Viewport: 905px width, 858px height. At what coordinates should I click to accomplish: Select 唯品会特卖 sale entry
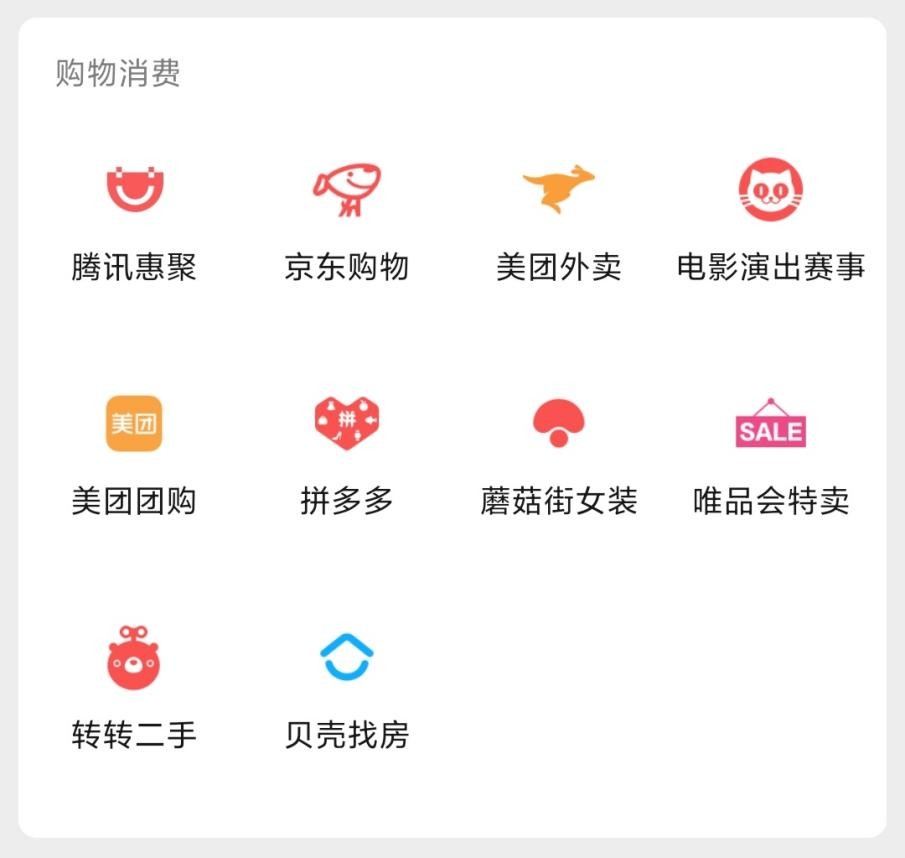[770, 424]
